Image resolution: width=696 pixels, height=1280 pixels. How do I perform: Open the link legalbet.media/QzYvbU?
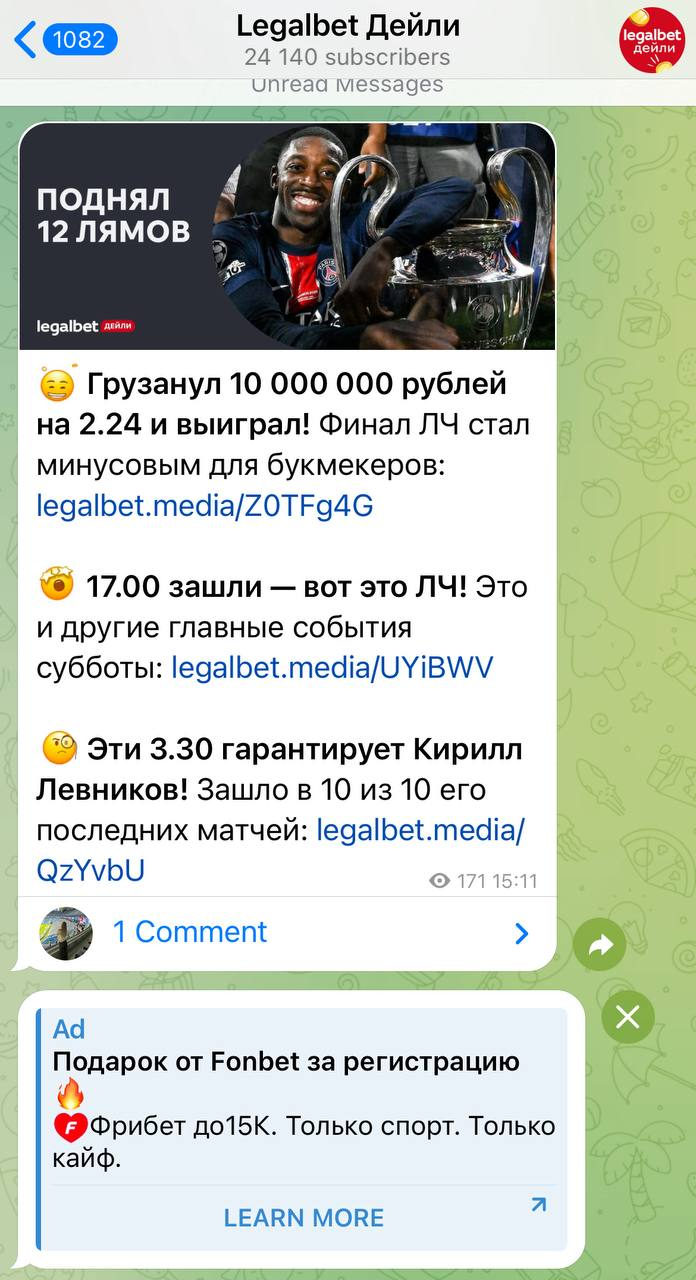coord(420,830)
